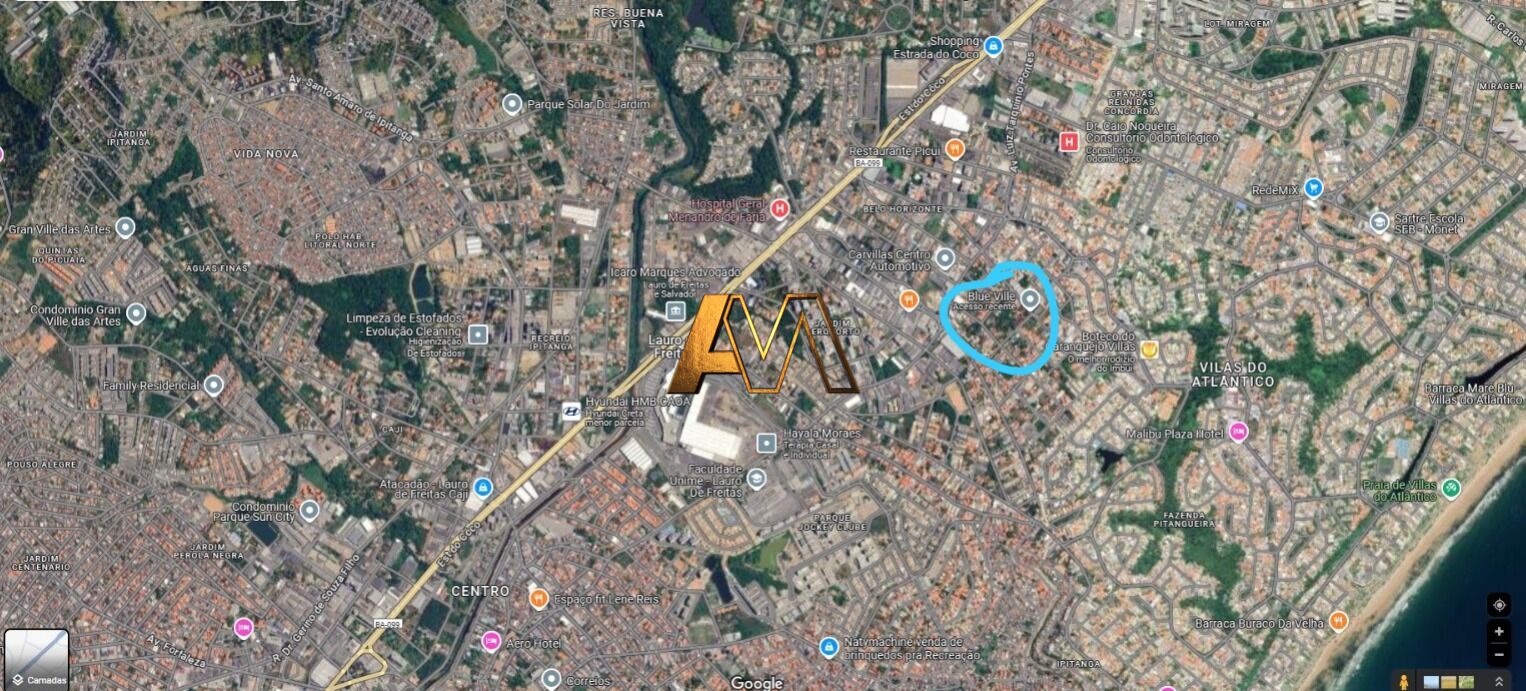
Task: Select the Hyundai HMB CAOA marker
Action: click(571, 410)
